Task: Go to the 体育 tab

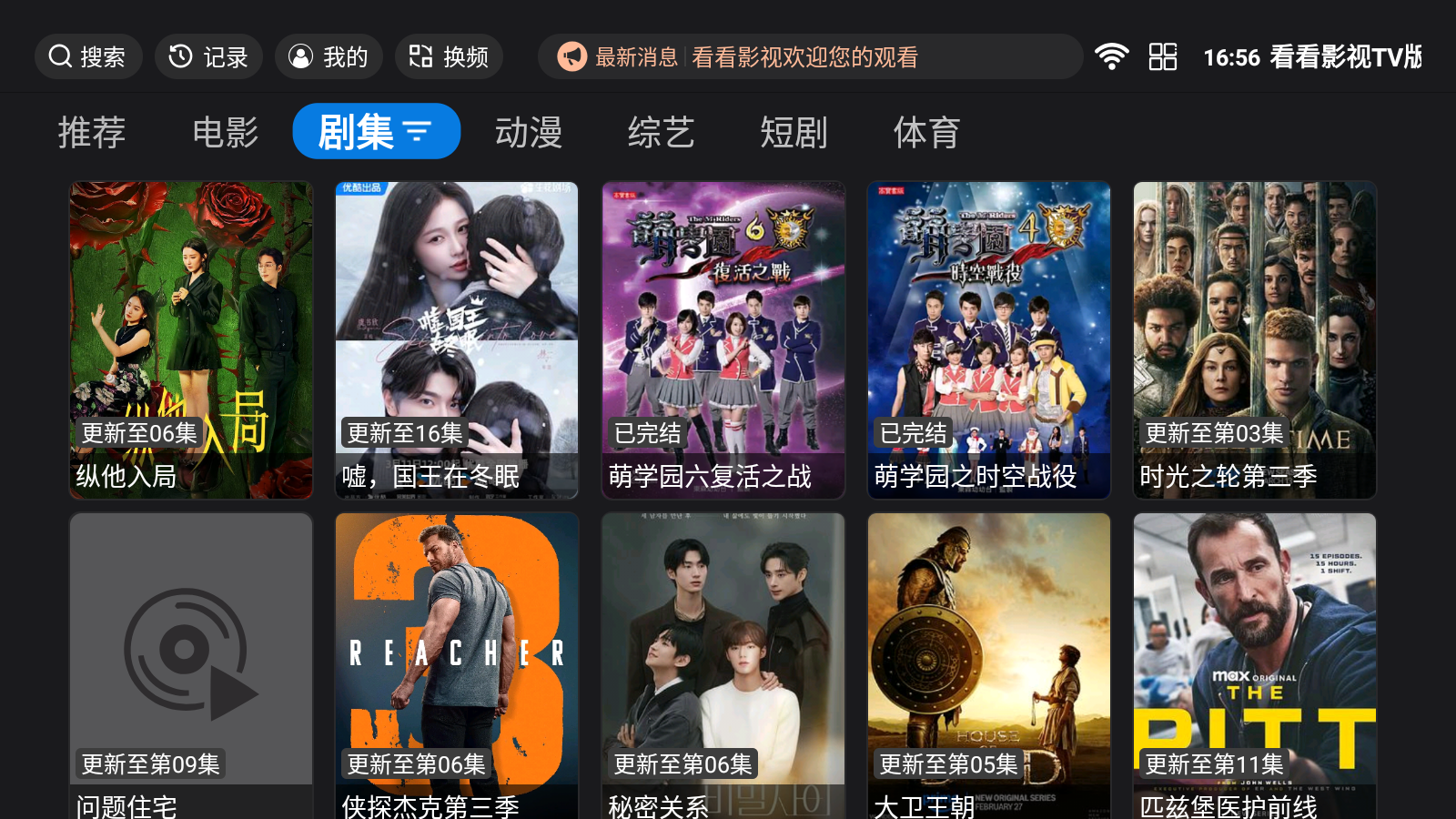Action: pos(926,132)
